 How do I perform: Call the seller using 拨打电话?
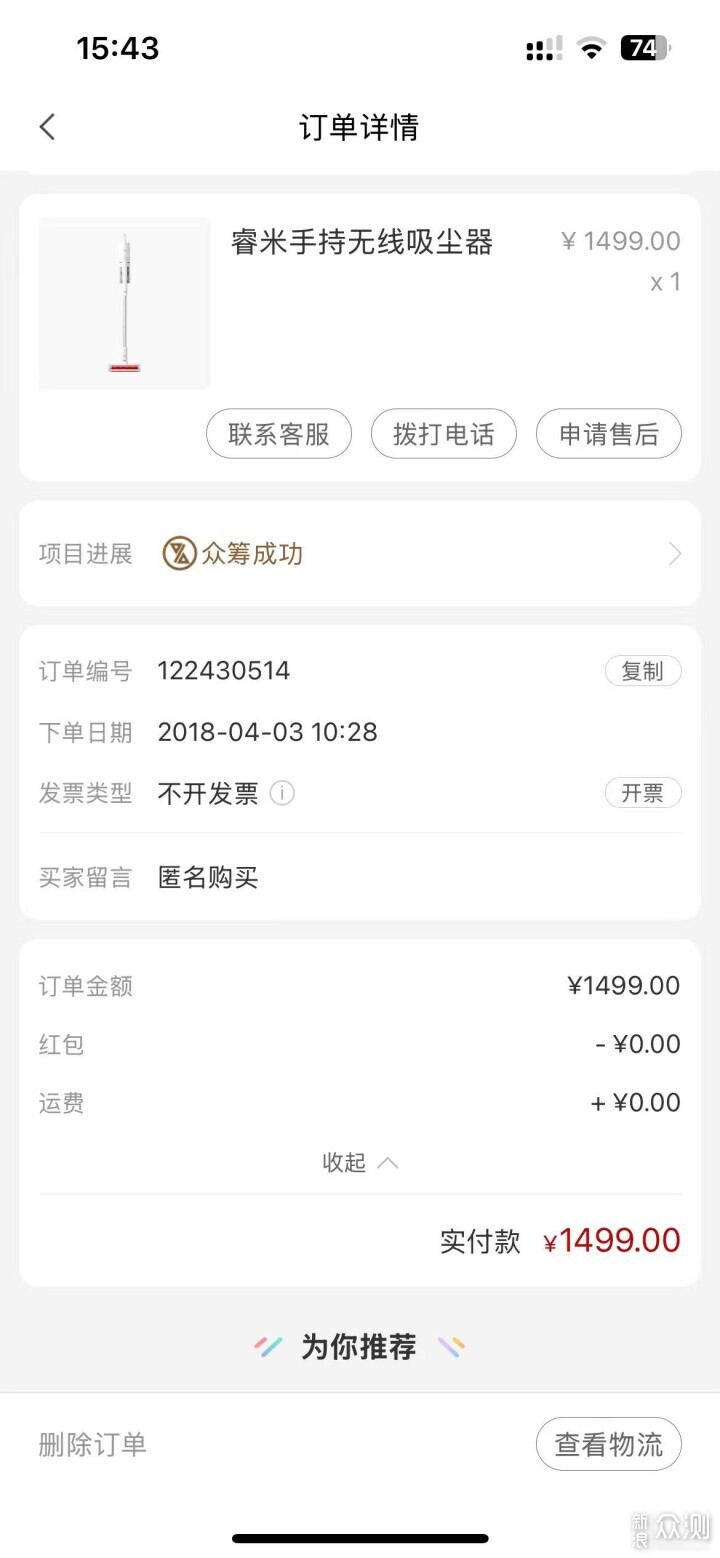(444, 433)
